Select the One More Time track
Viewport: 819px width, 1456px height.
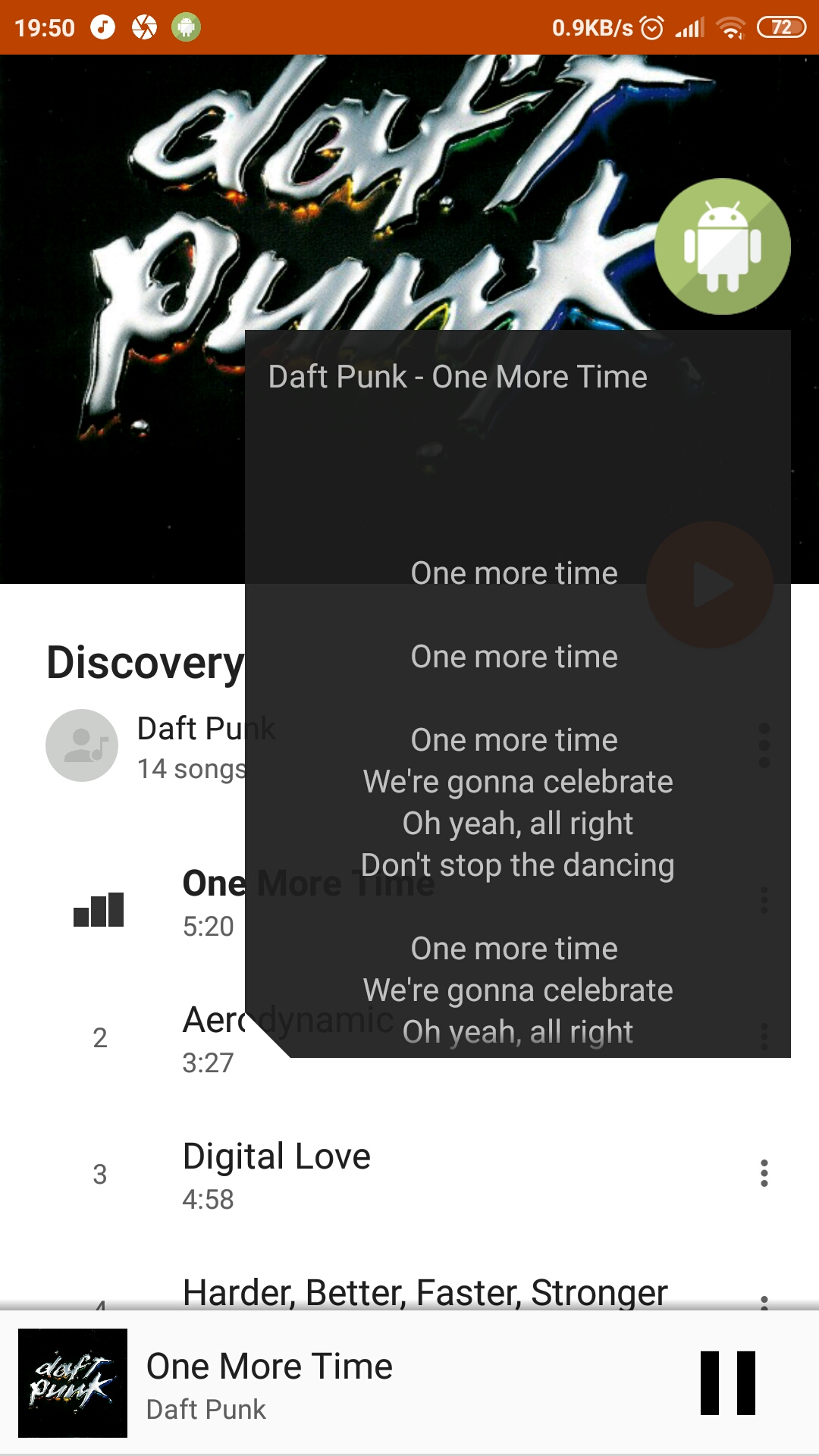coord(212,901)
